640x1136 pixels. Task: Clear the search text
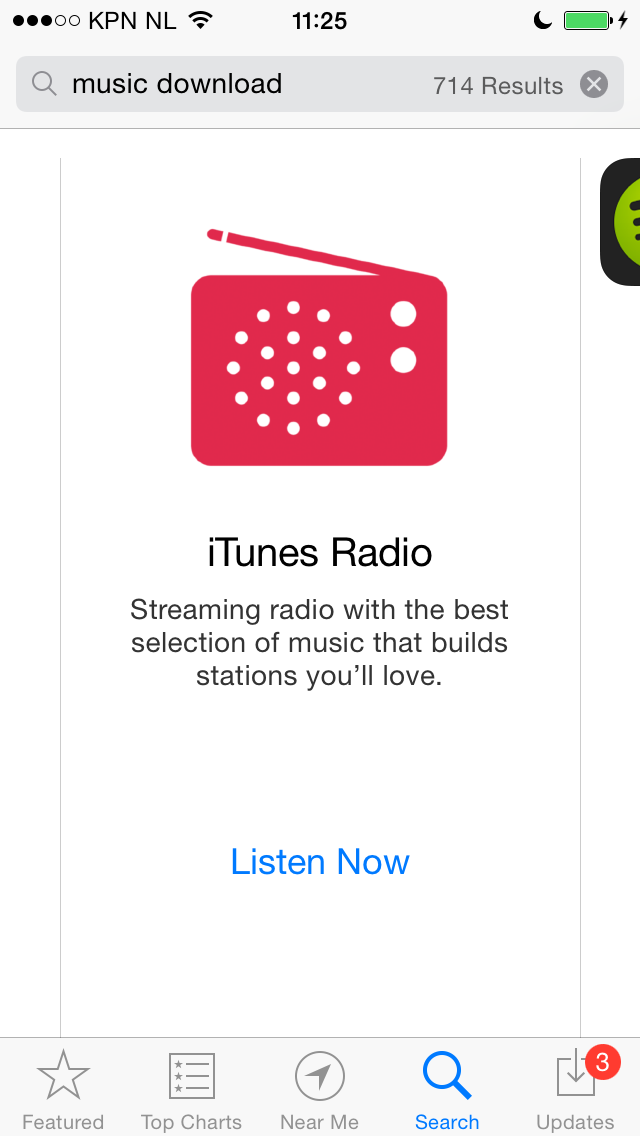point(594,85)
